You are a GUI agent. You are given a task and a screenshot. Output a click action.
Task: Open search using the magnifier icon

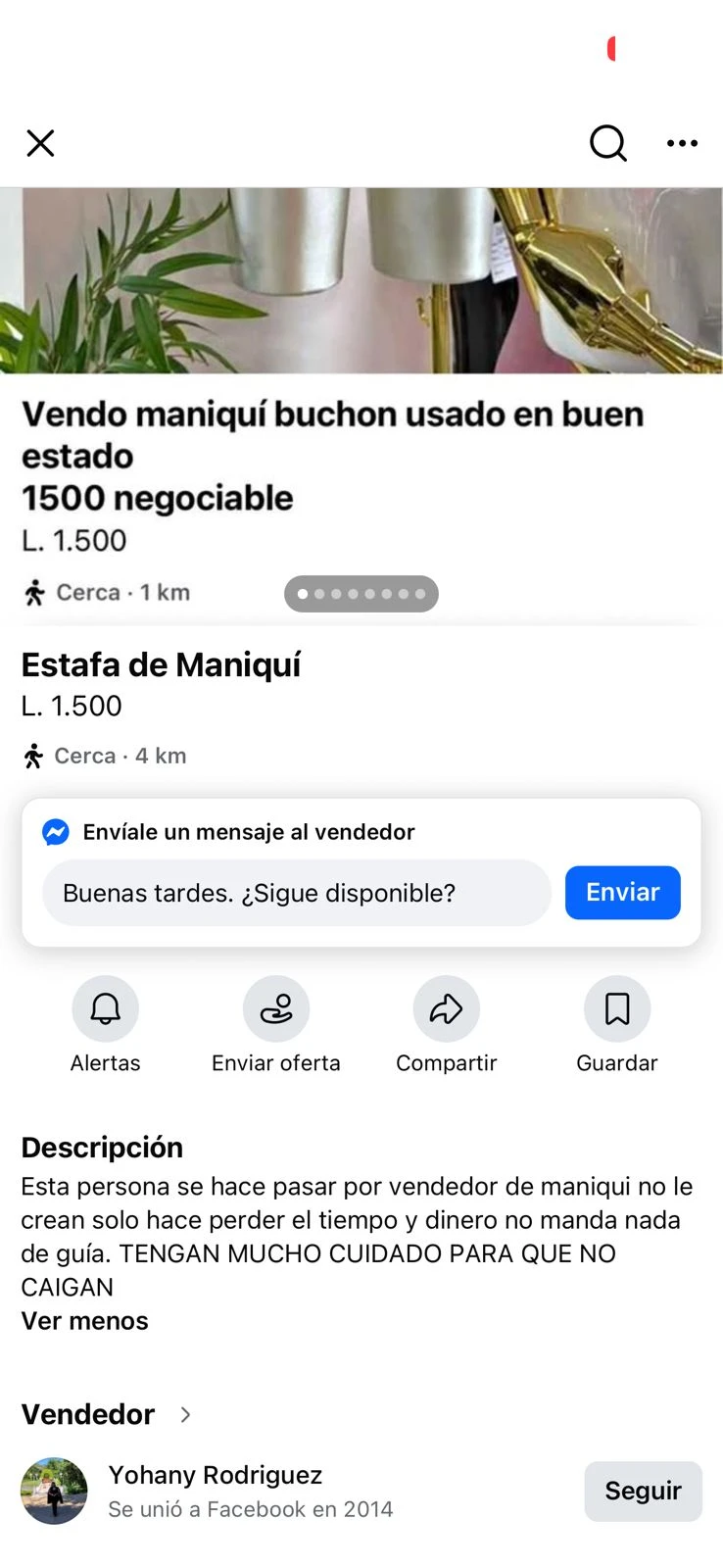coord(607,143)
